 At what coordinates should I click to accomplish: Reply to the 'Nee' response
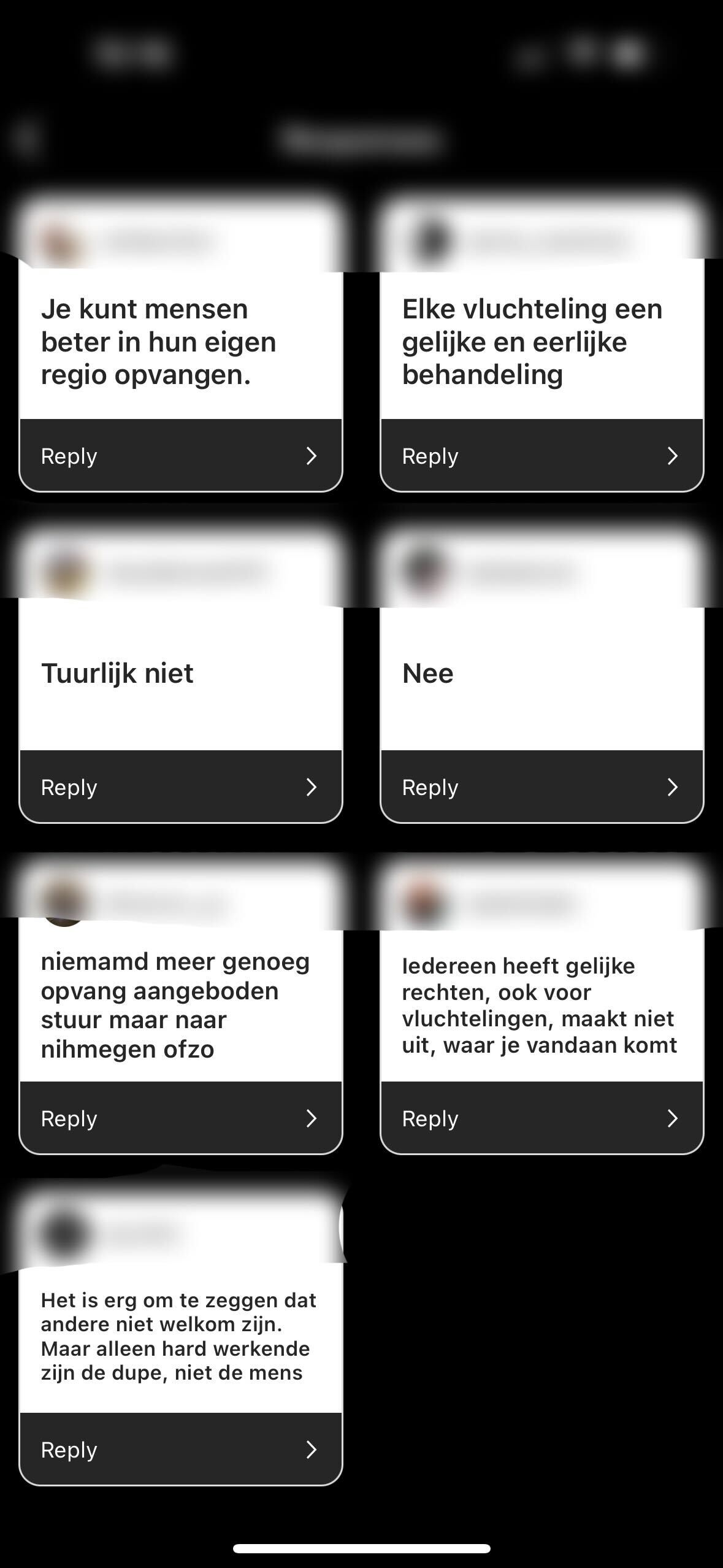pyautogui.click(x=541, y=787)
